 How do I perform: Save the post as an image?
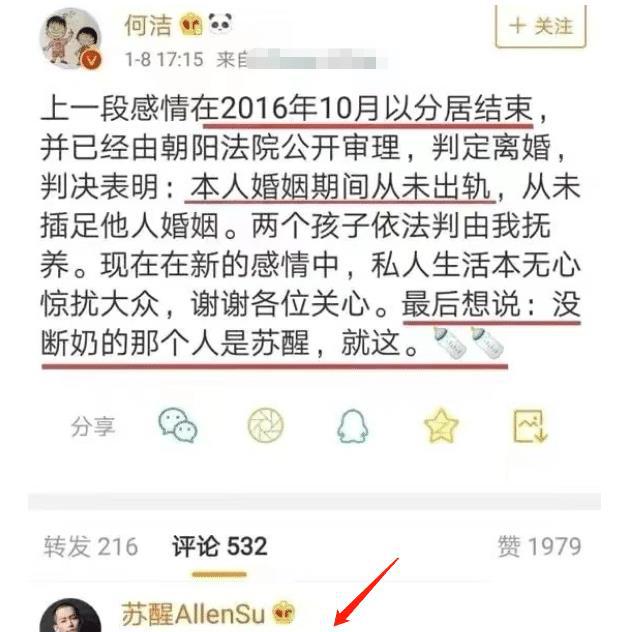(x=530, y=427)
